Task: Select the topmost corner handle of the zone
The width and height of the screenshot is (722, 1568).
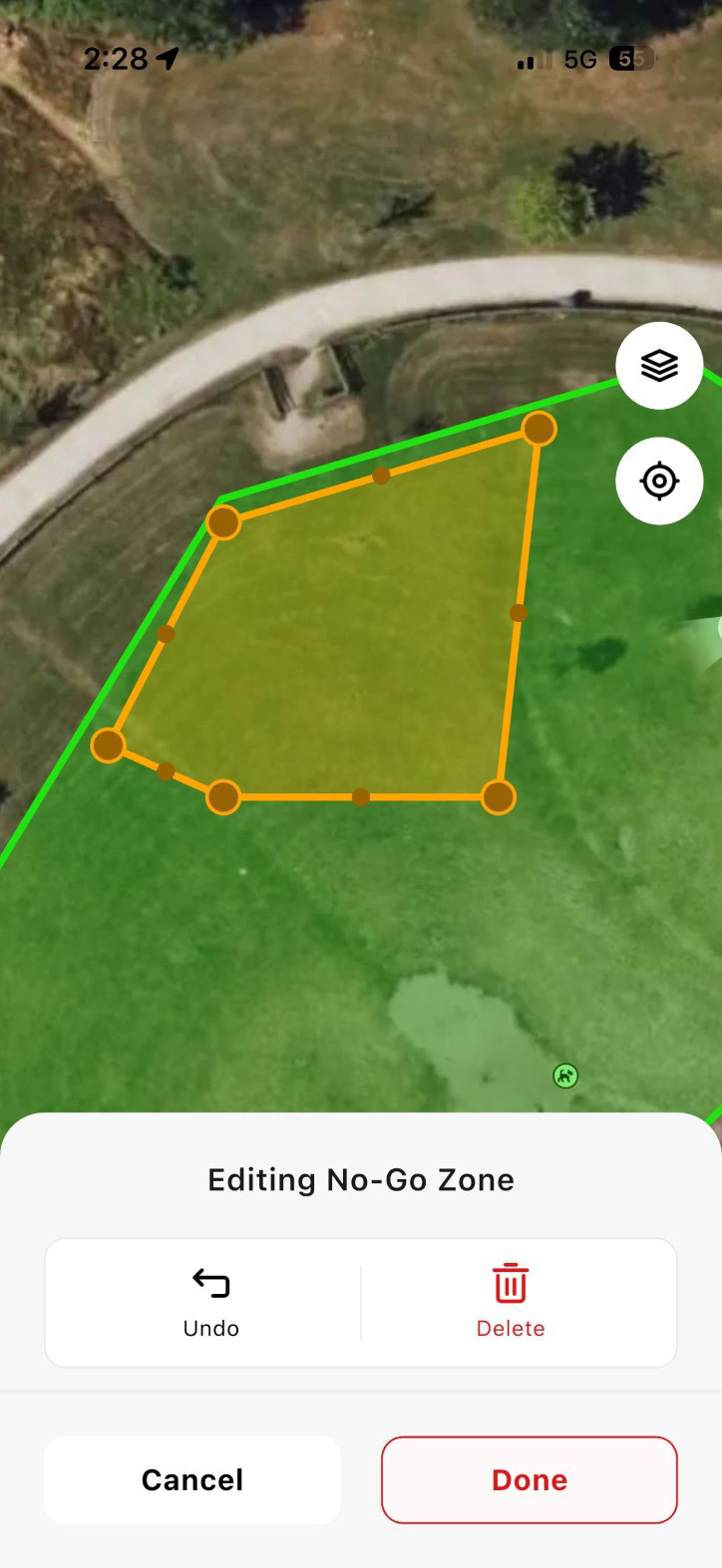Action: click(x=539, y=429)
